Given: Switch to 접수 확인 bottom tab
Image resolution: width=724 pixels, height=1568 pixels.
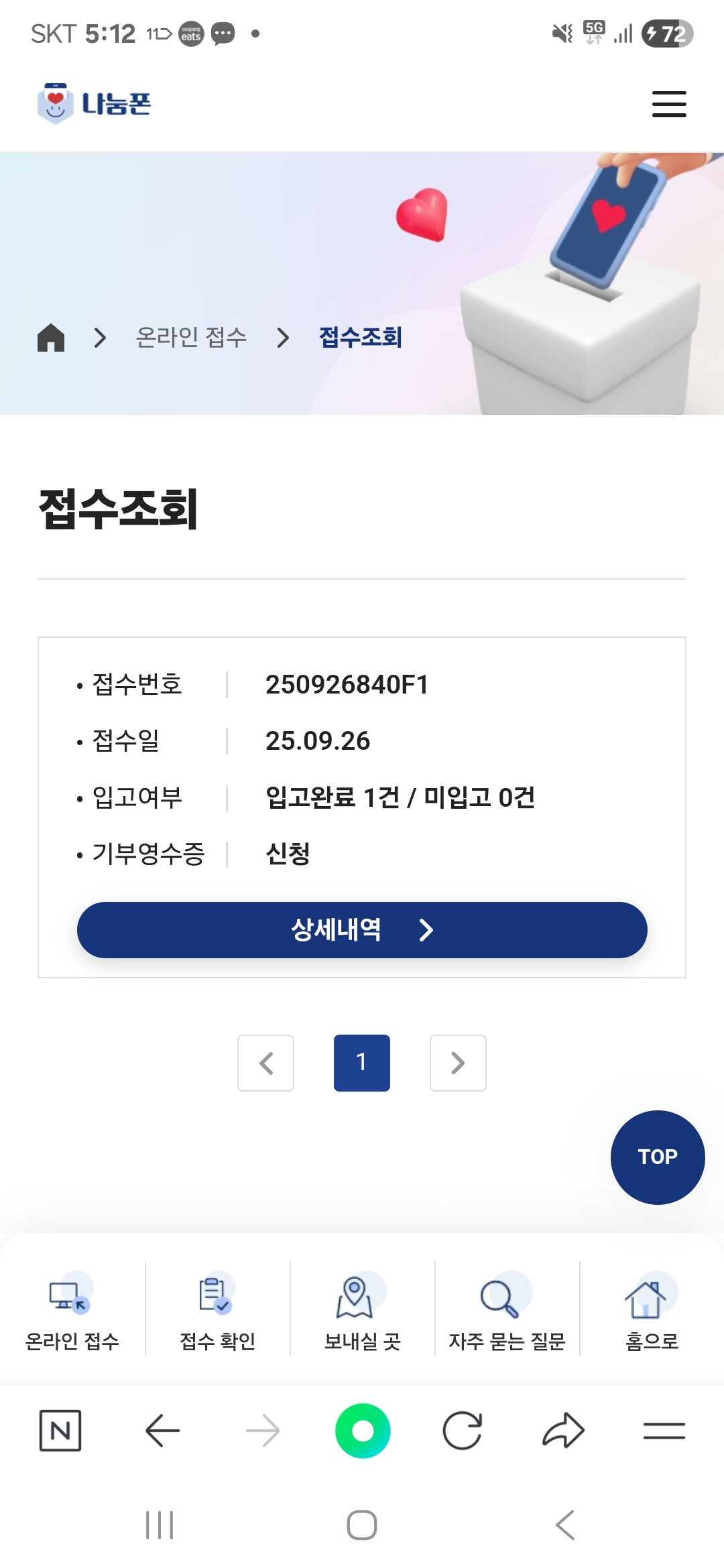Looking at the screenshot, I should 217,1311.
